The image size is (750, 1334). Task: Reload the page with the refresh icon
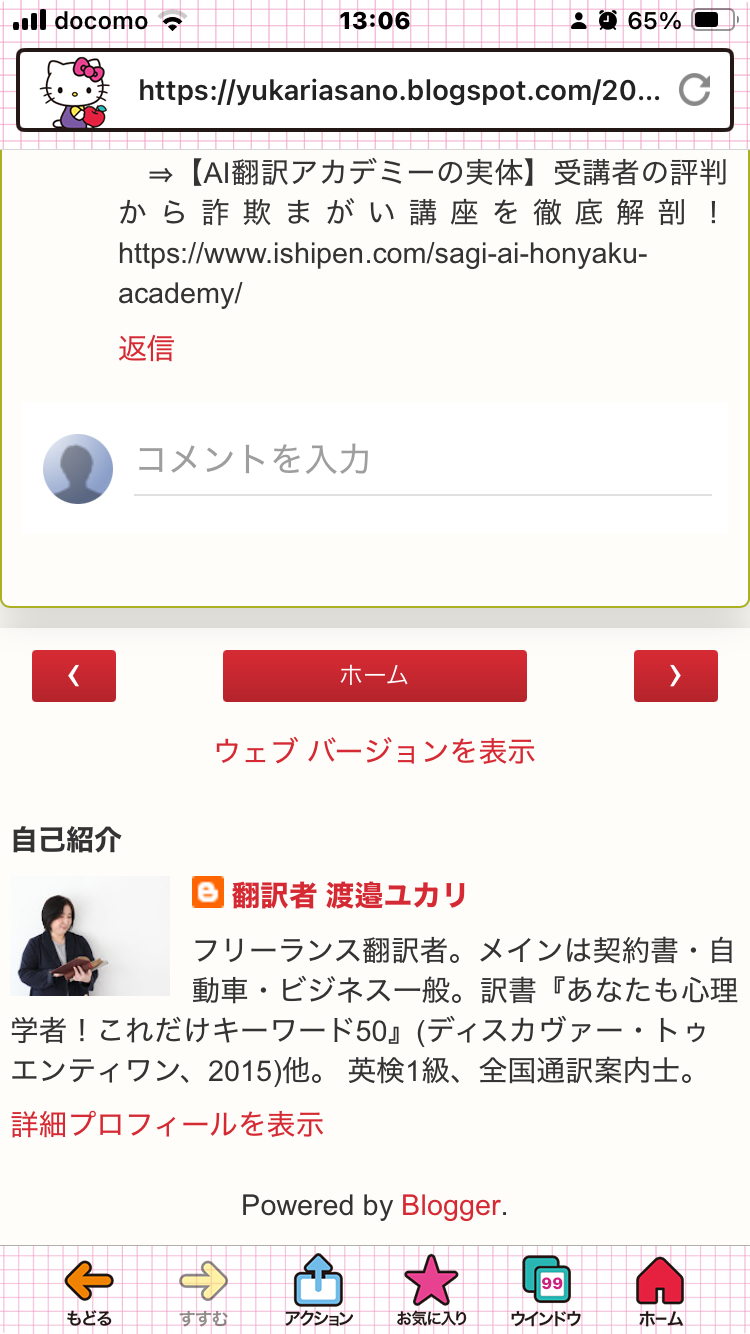coord(694,91)
